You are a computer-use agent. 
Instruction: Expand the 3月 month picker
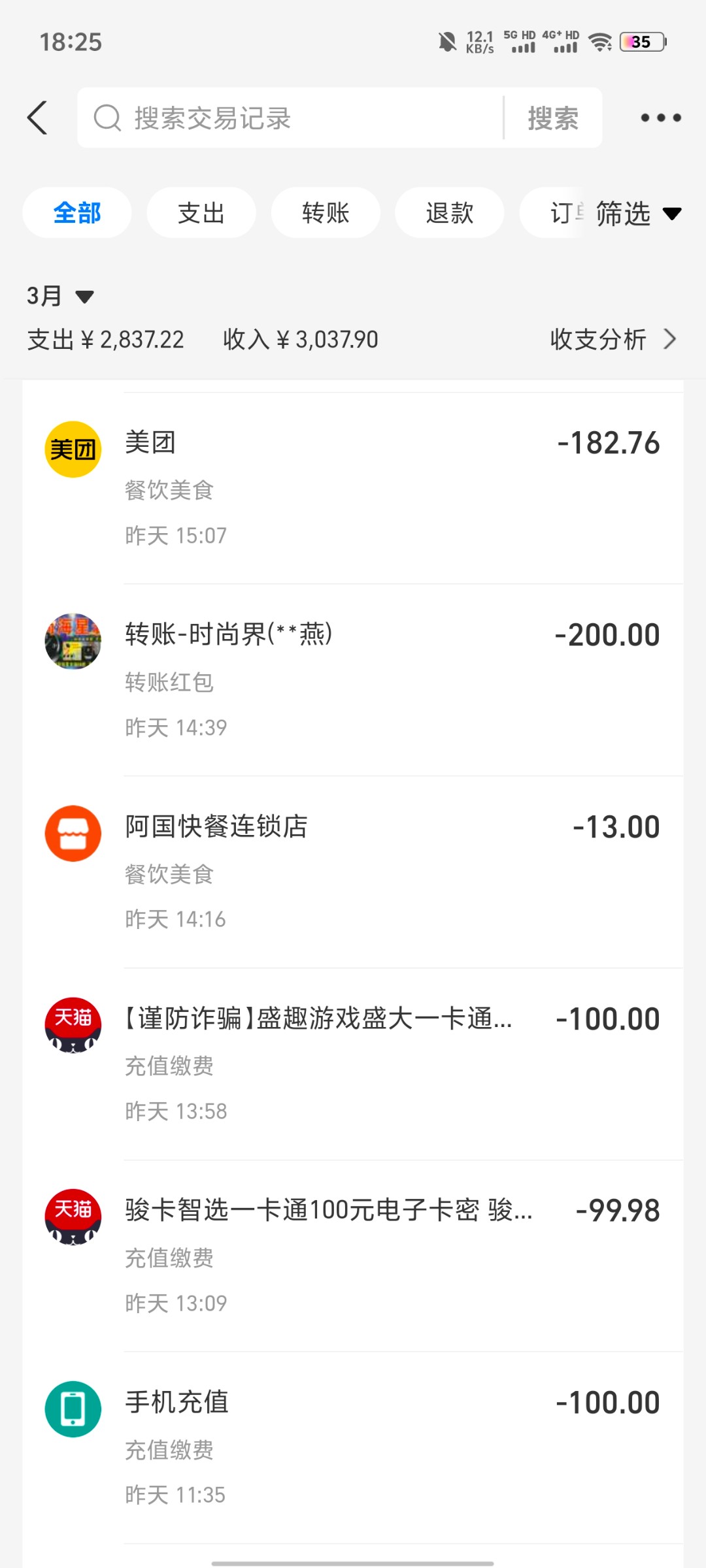tap(60, 296)
